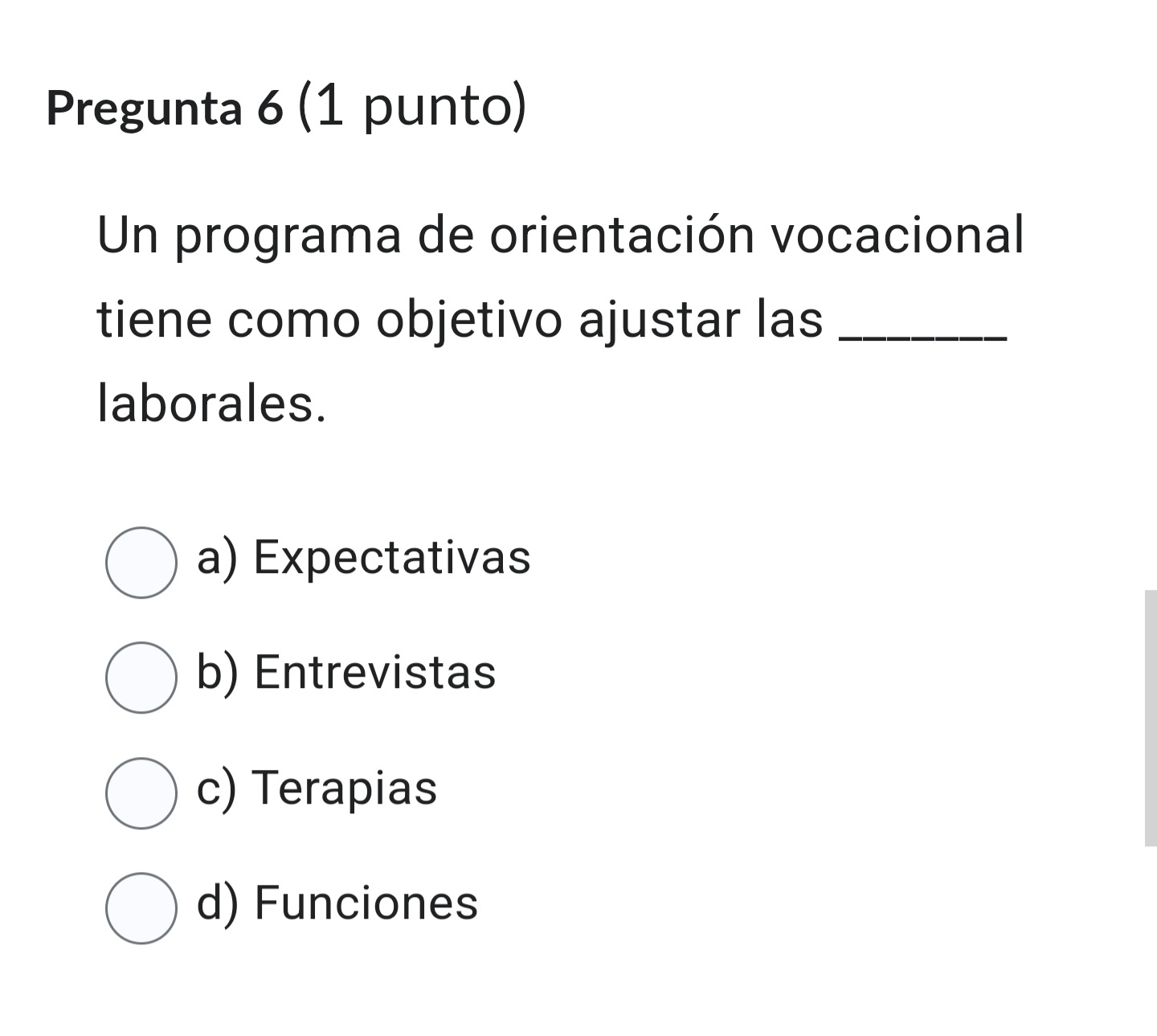
Task: Select answer a) Expectativas
Action: (141, 563)
